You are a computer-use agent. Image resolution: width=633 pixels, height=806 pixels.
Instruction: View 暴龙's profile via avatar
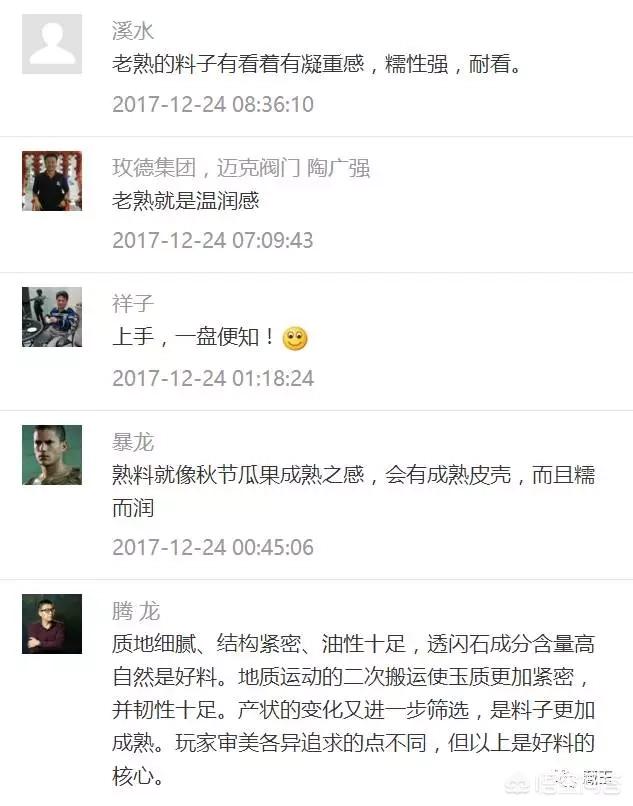click(52, 455)
